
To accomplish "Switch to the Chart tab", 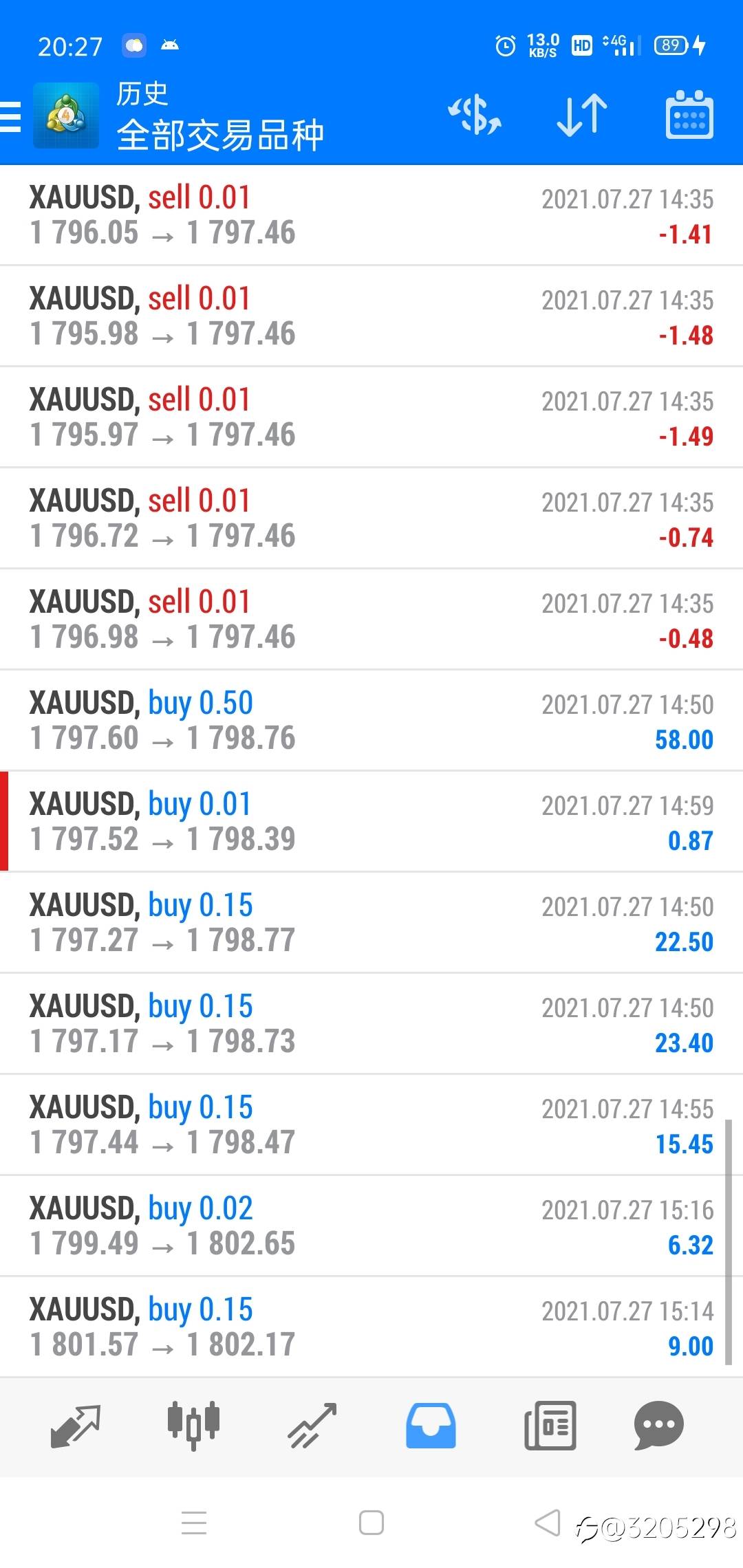I will [193, 1426].
